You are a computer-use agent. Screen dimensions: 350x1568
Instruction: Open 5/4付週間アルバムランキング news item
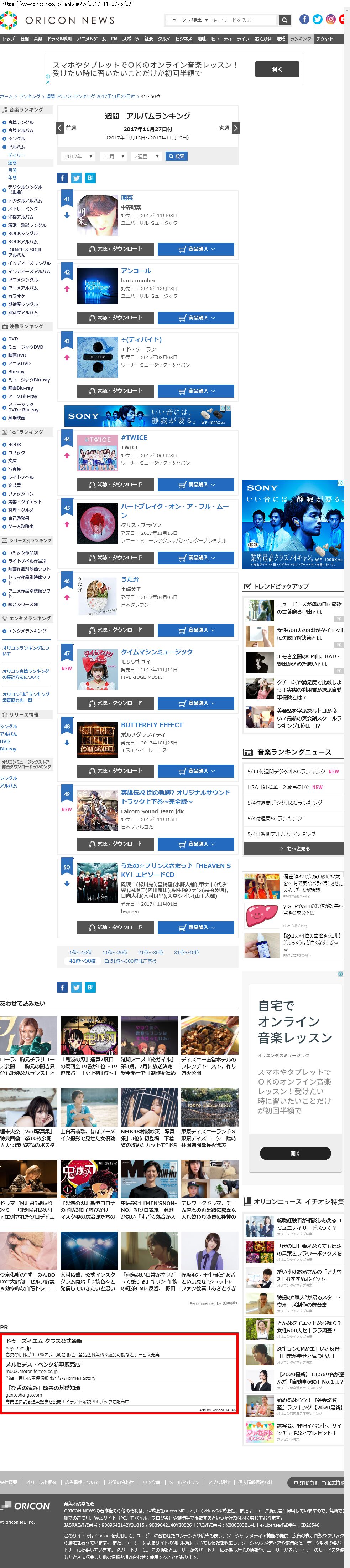[281, 834]
